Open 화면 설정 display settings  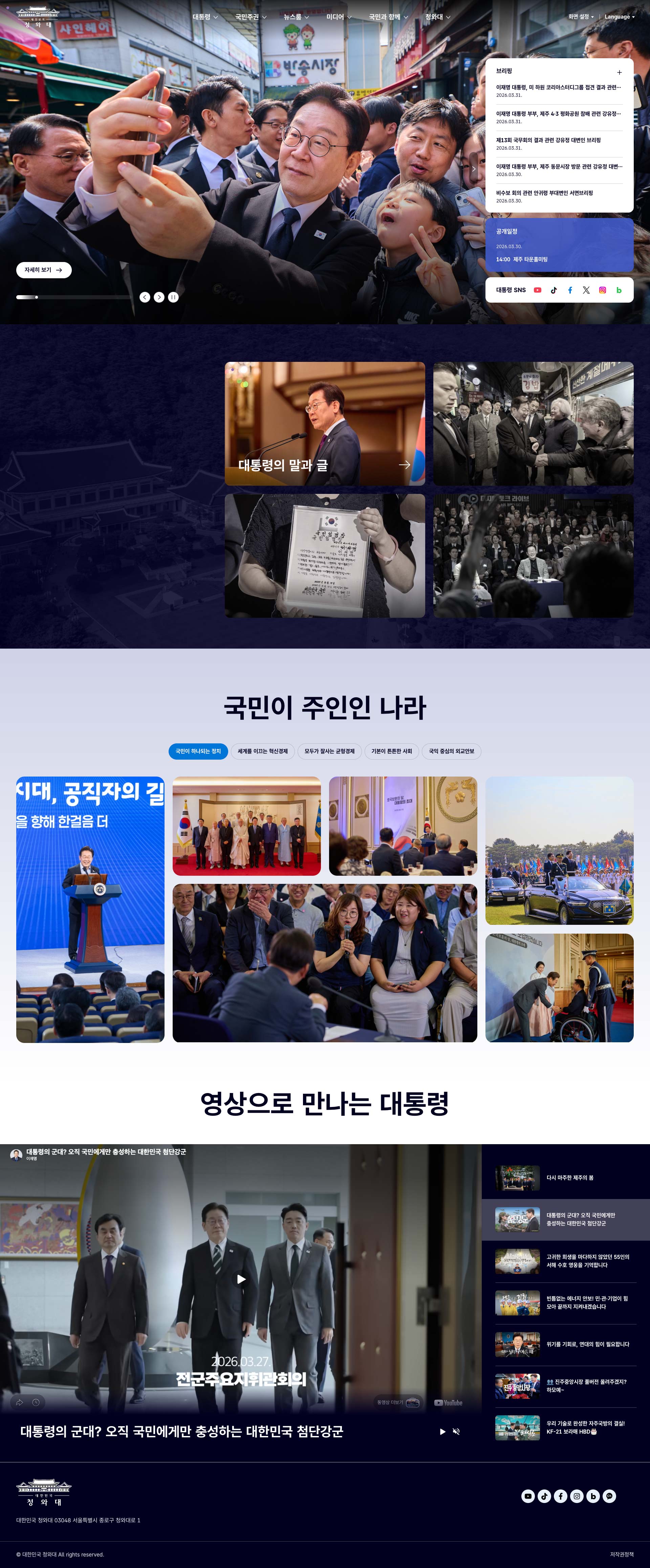click(x=581, y=17)
